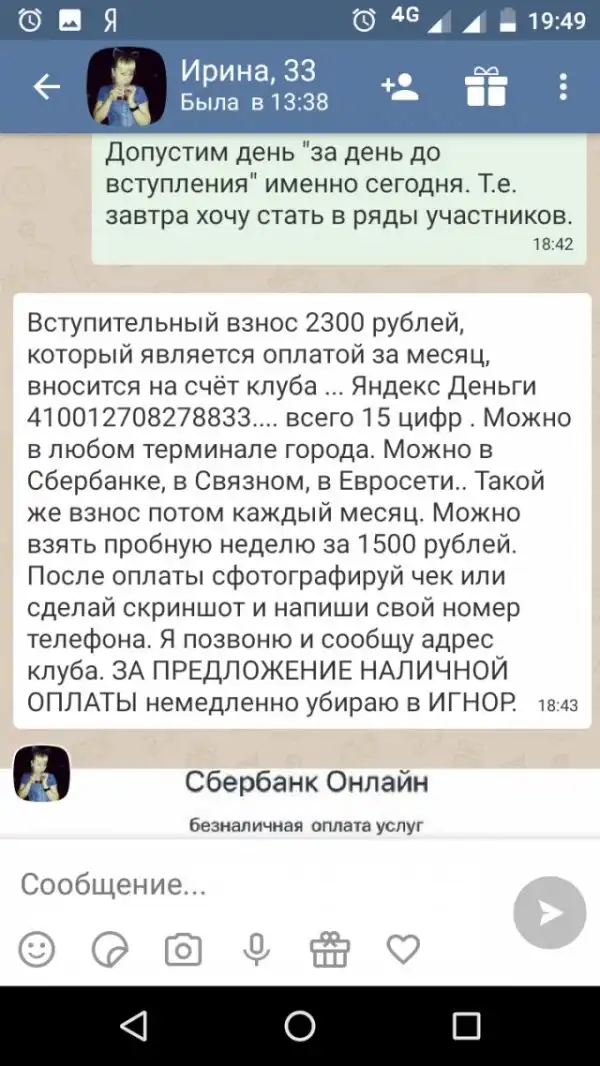This screenshot has width=600, height=1066.
Task: Focus the Сообщение text field
Action: click(x=250, y=884)
